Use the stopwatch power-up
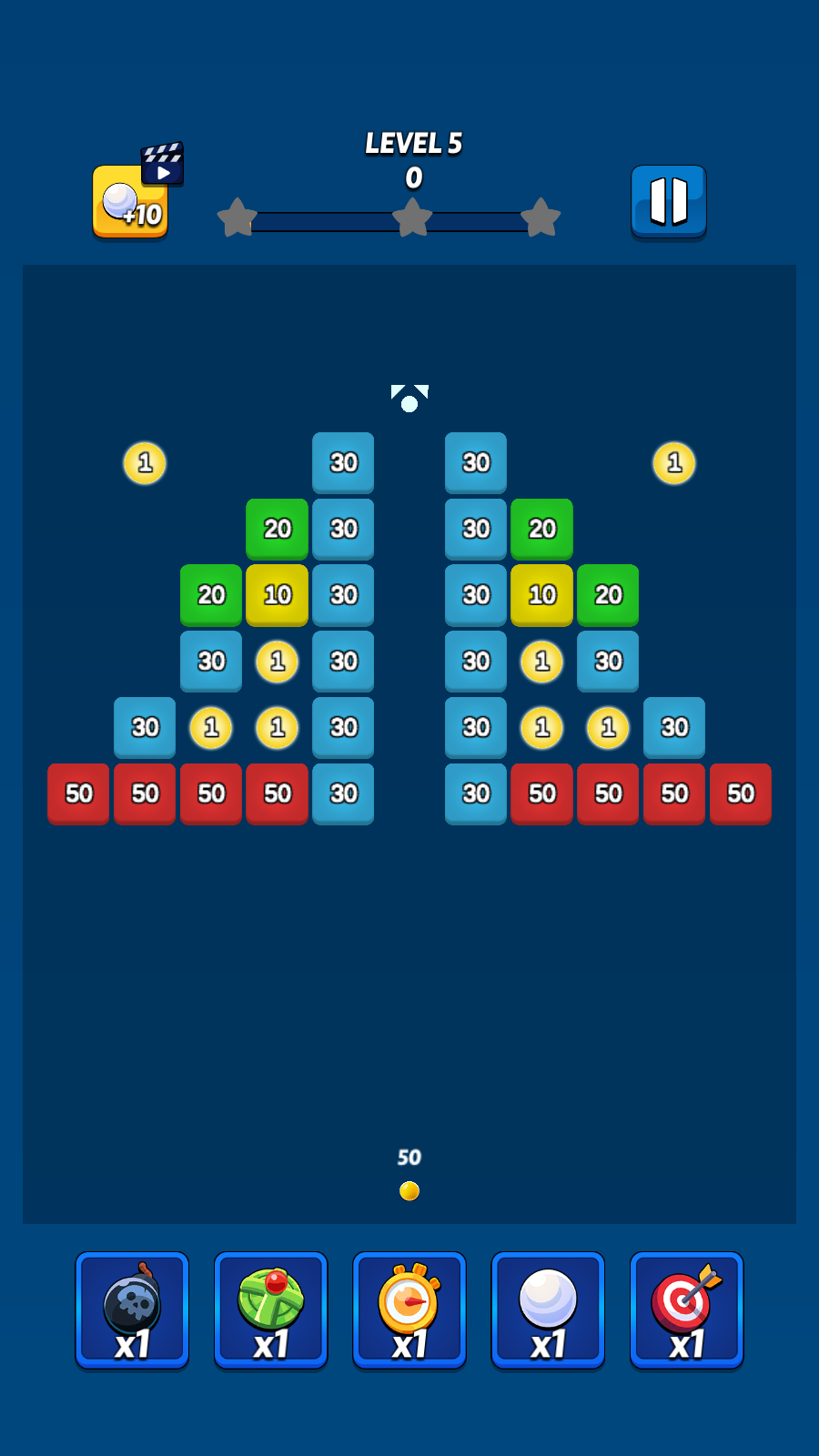This screenshot has height=1456, width=819. point(409,1309)
